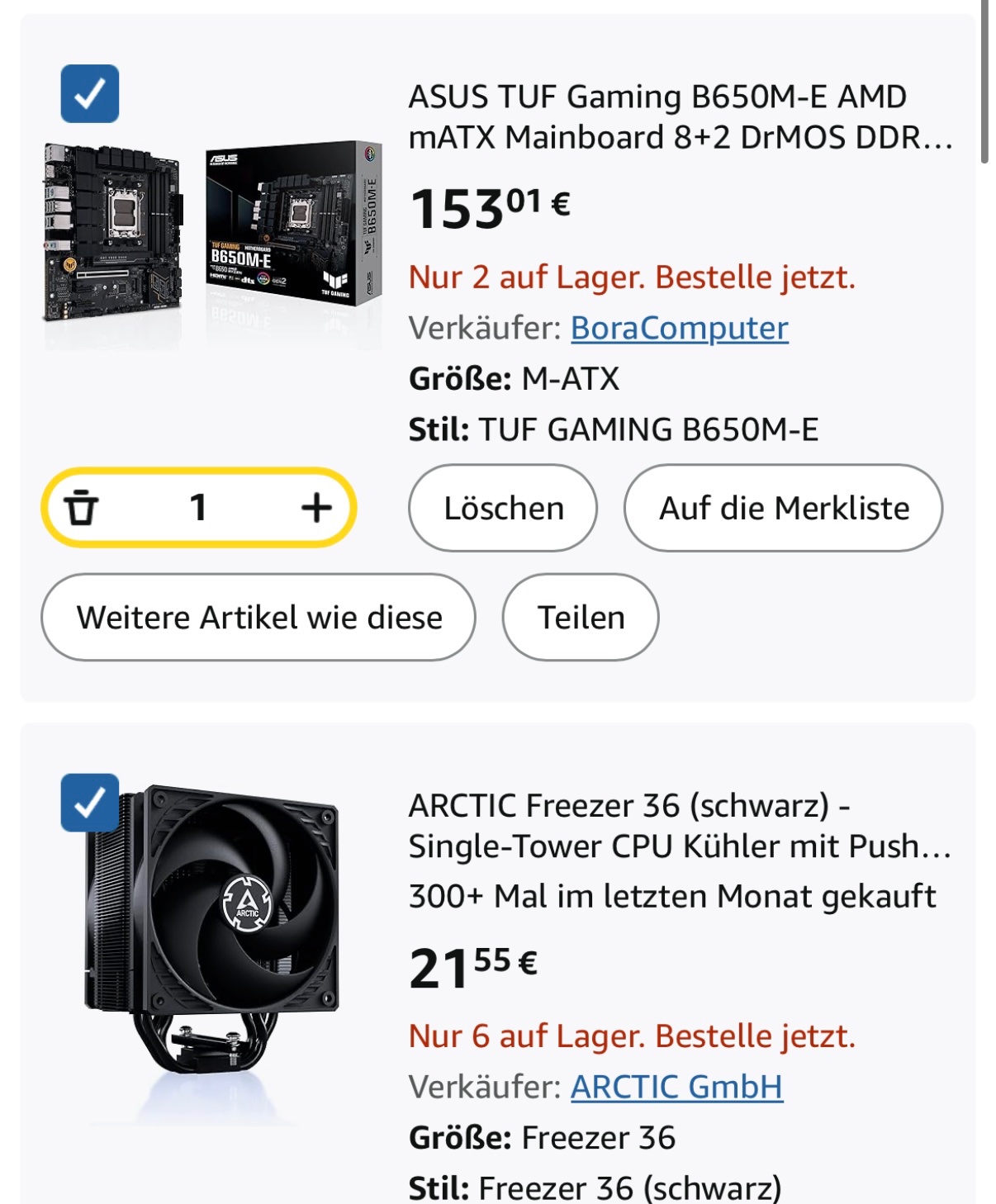Uncheck the ARCTIC Freezer 36 checkbox

point(89,803)
